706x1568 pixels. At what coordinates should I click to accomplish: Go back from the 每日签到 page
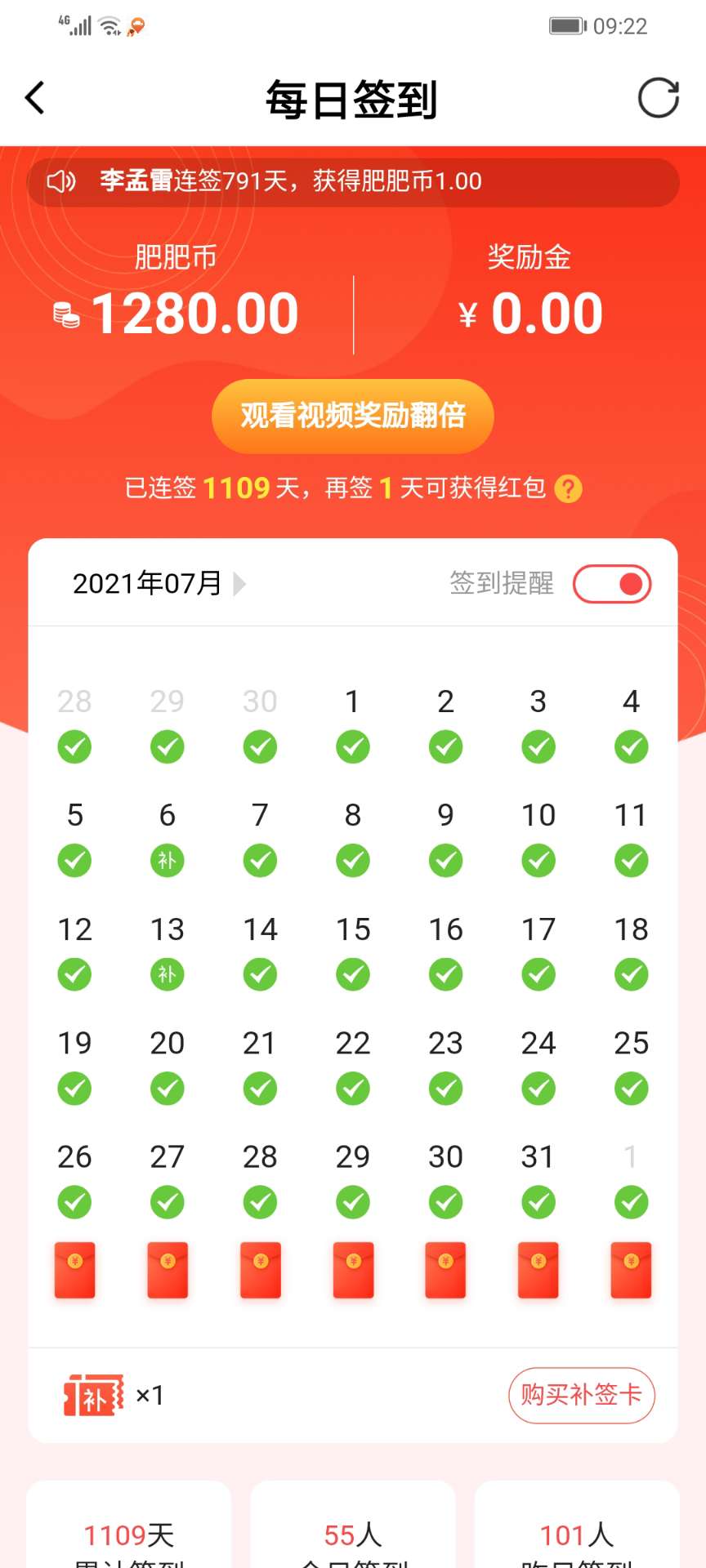point(35,99)
